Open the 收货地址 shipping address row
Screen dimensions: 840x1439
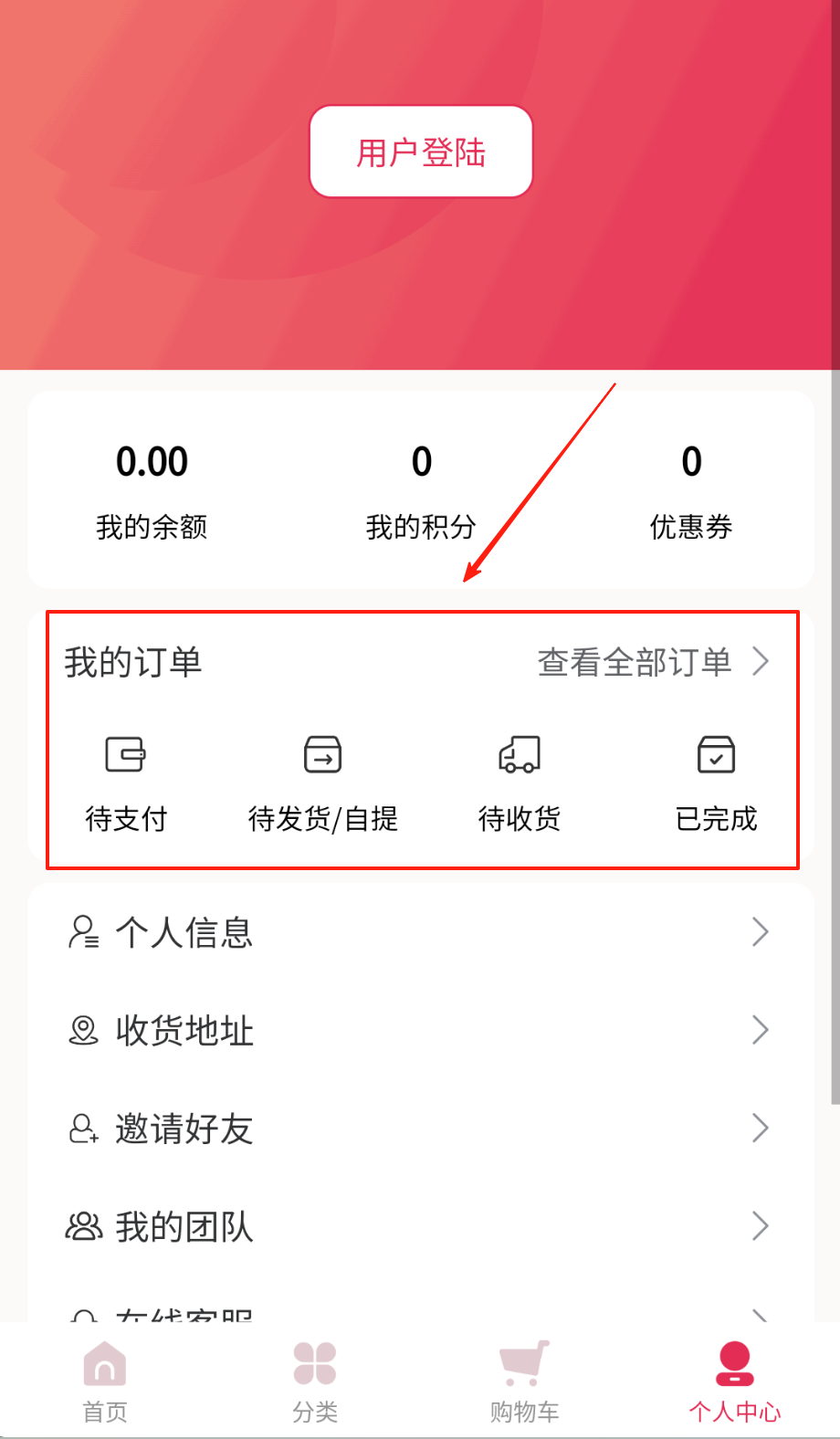pyautogui.click(x=420, y=1030)
